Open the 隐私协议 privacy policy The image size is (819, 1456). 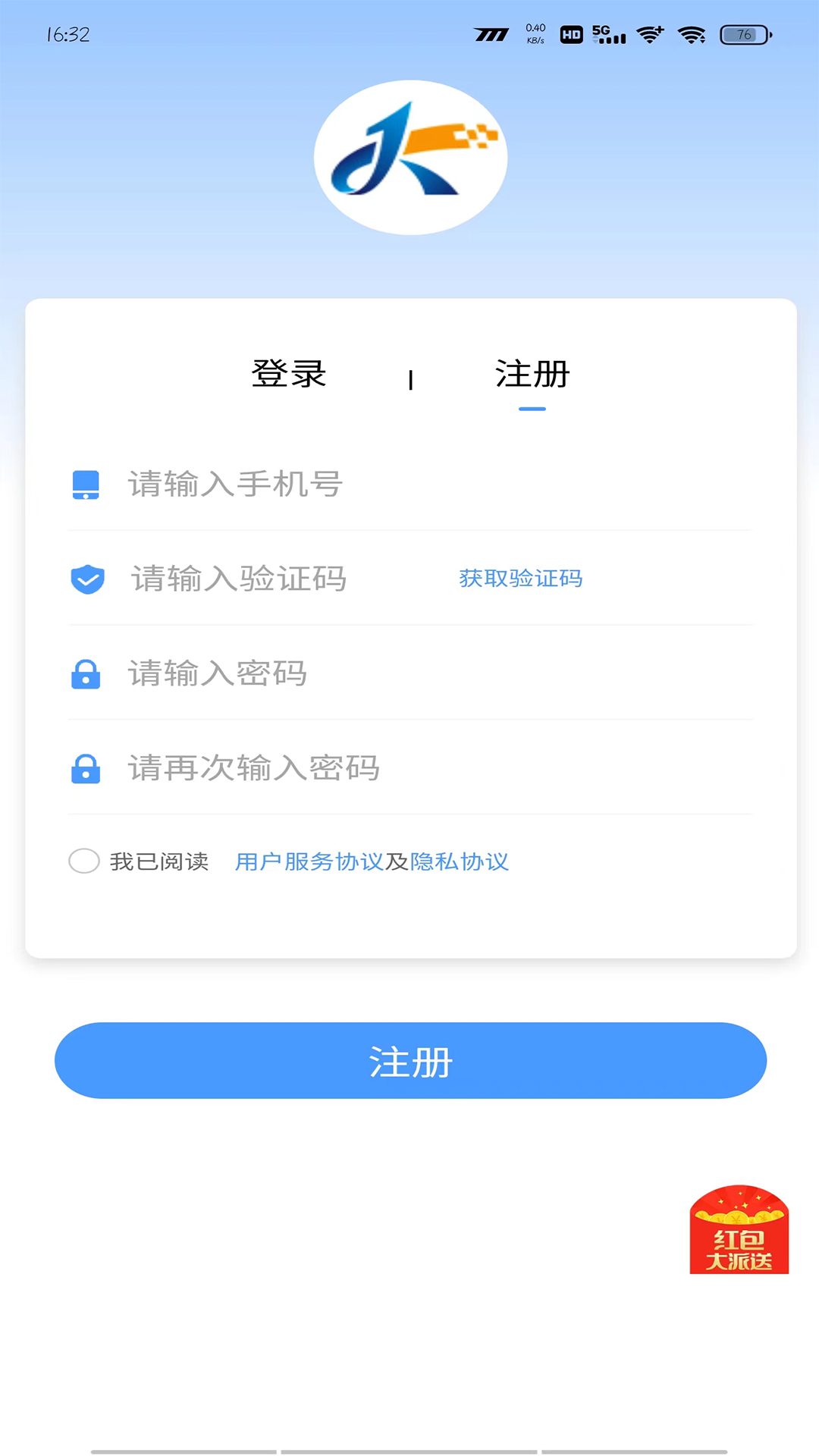[460, 861]
